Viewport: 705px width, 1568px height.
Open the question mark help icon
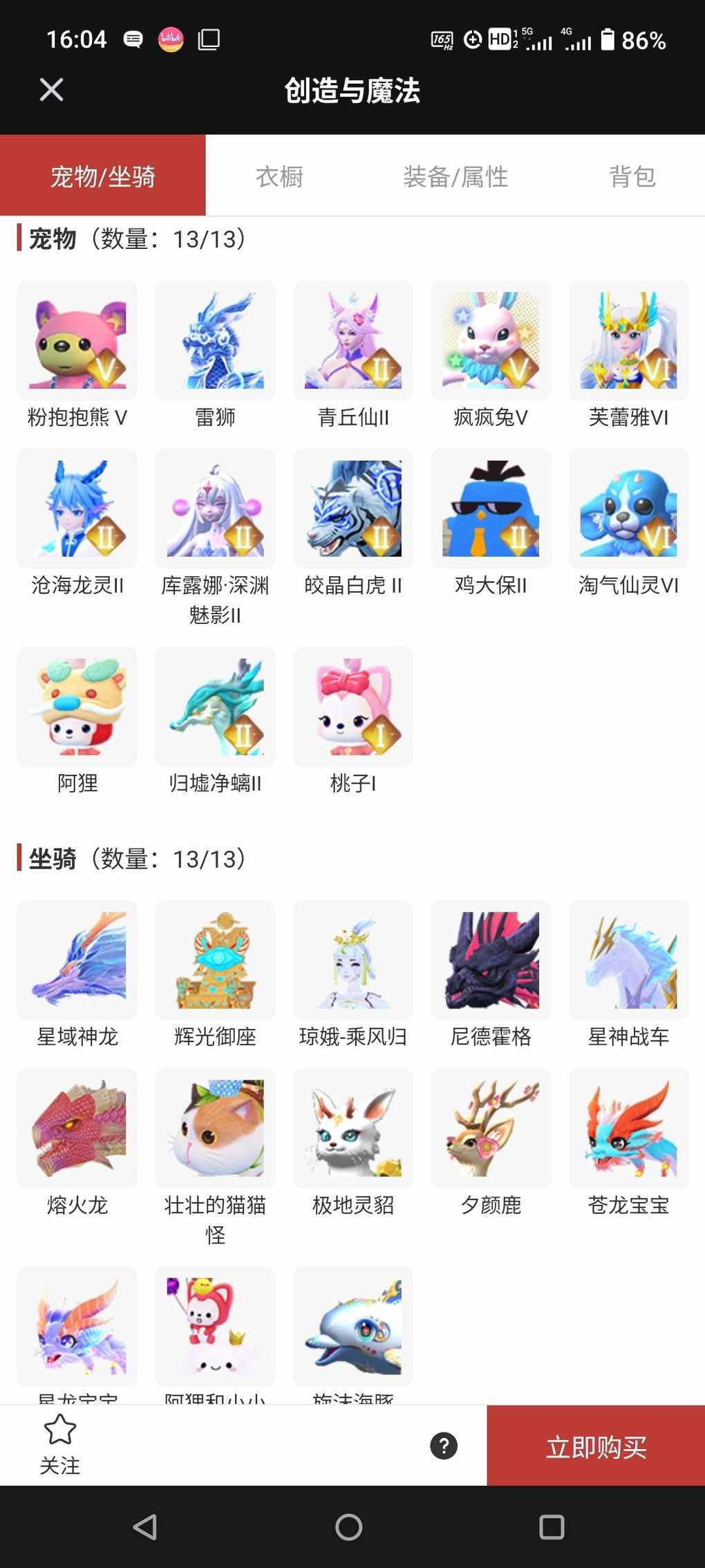tap(444, 1446)
